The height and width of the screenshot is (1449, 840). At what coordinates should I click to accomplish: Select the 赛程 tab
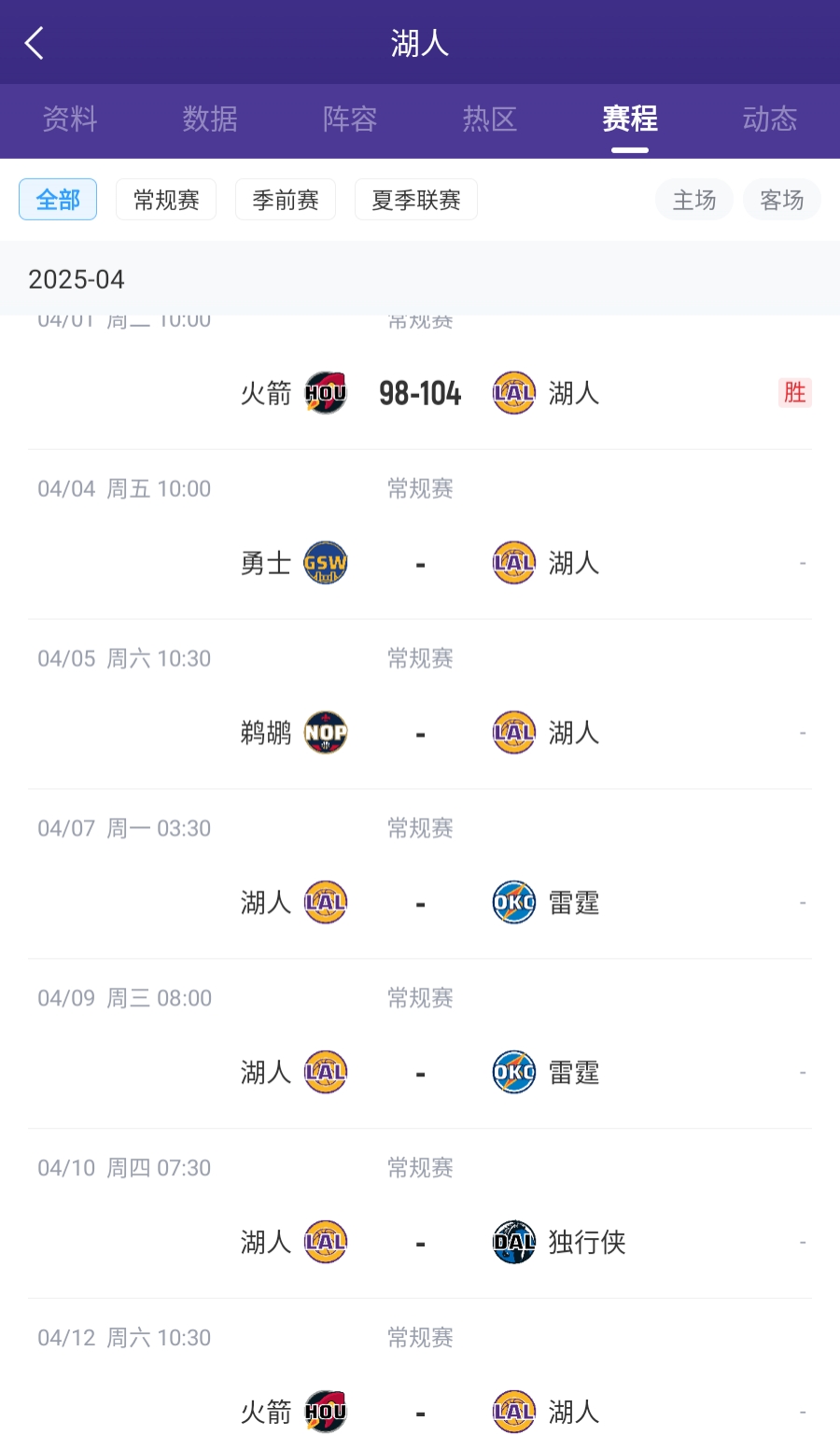point(630,120)
